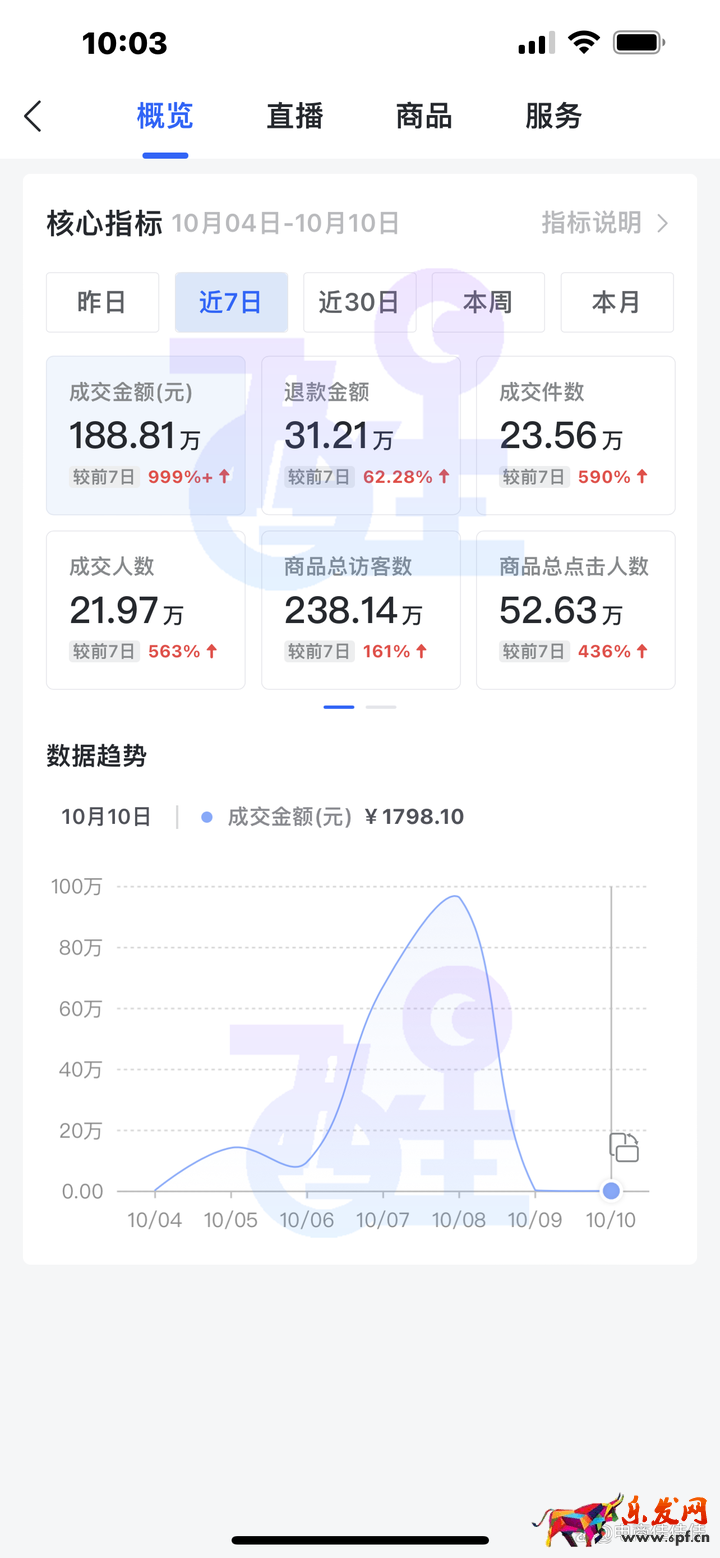Select the 概览 tab
Viewport: 720px width, 1558px height.
tap(165, 116)
